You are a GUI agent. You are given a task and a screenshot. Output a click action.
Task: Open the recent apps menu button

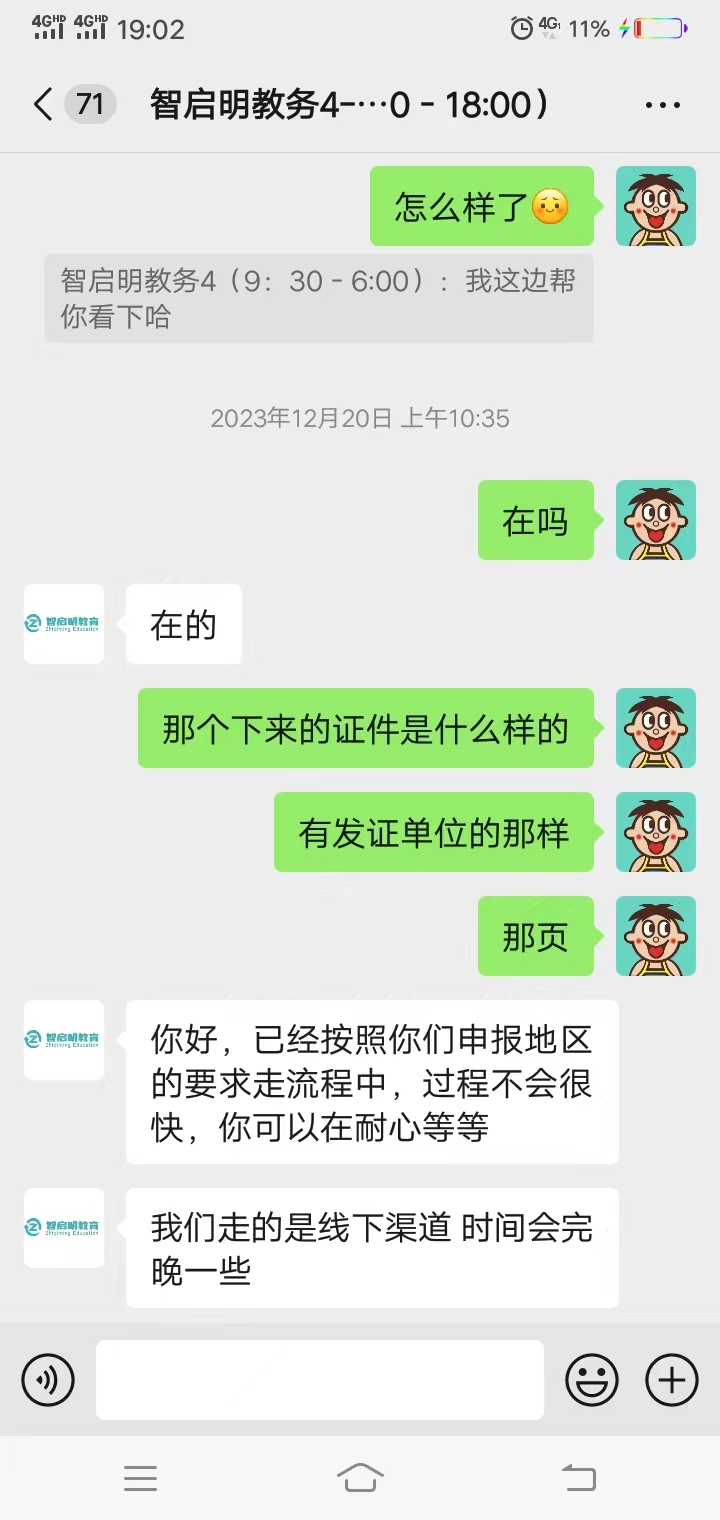tap(140, 1477)
